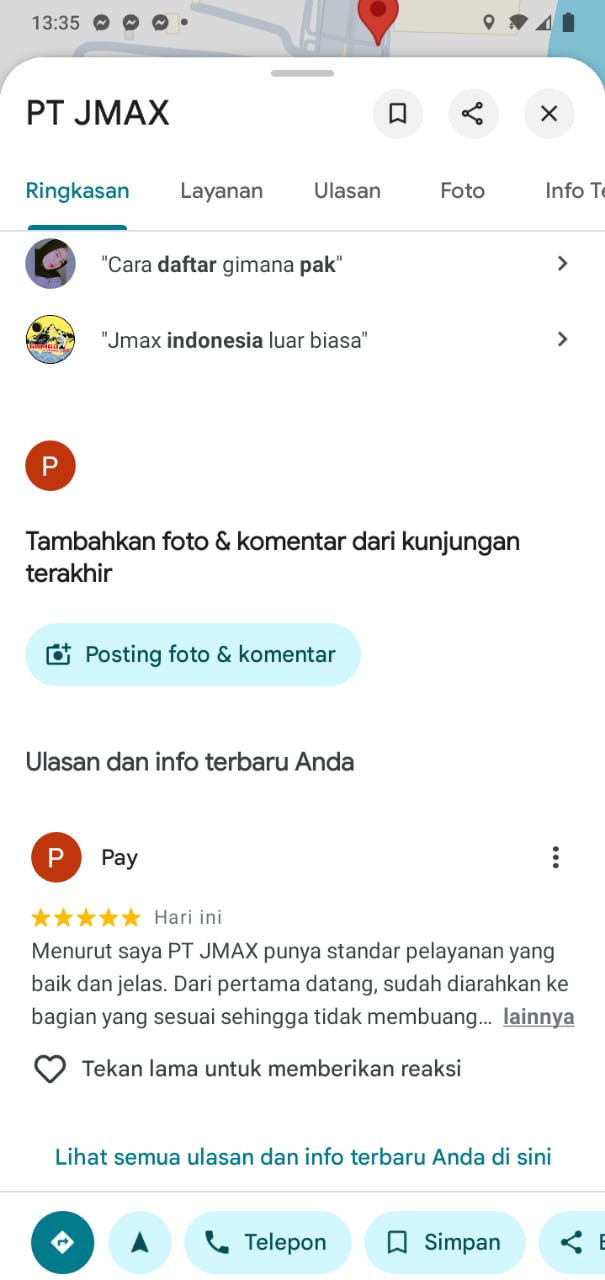The image size is (605, 1280).
Task: Expand the review with the lainnya link
Action: coord(538,1017)
